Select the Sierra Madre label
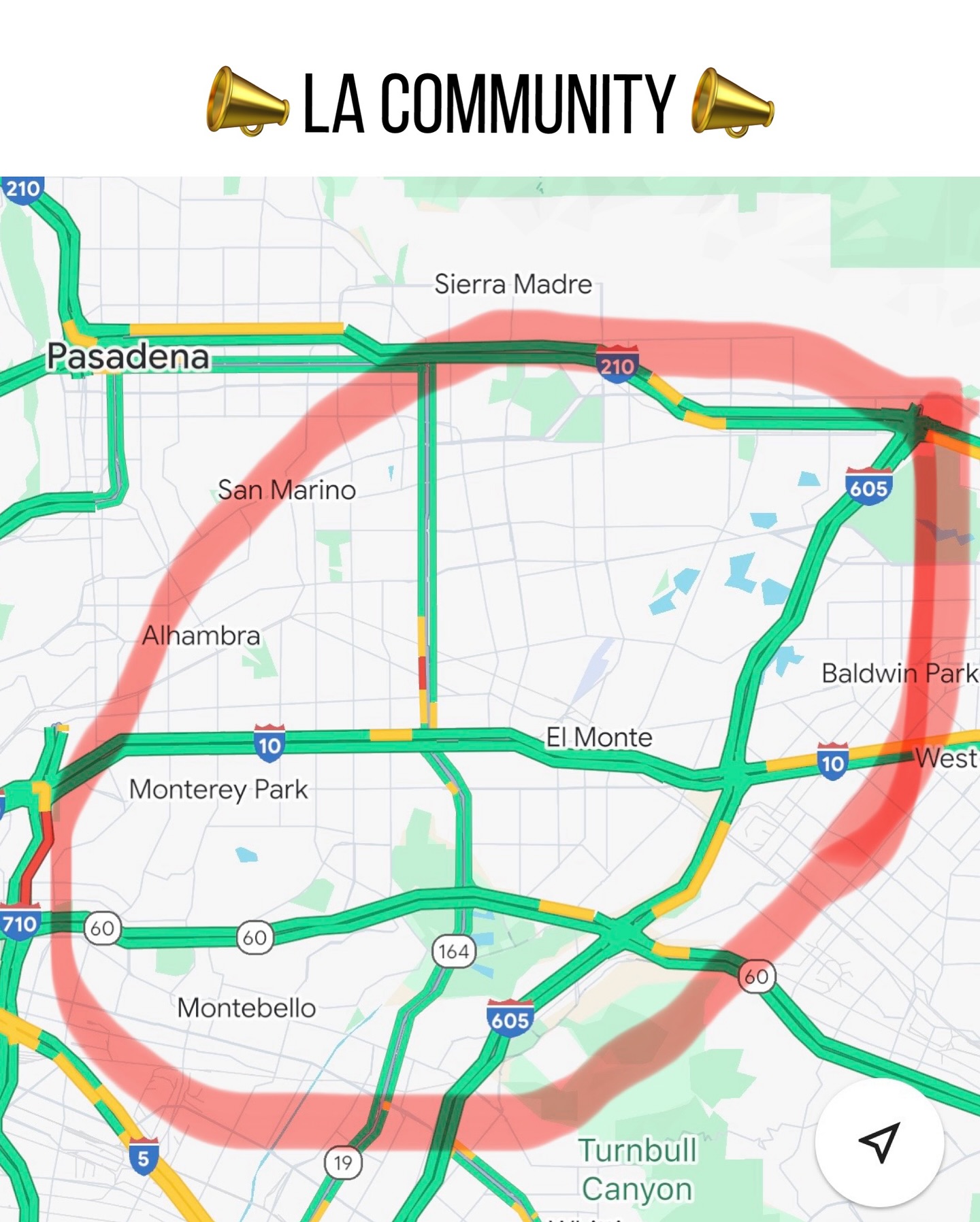The image size is (980, 1222). click(x=512, y=284)
